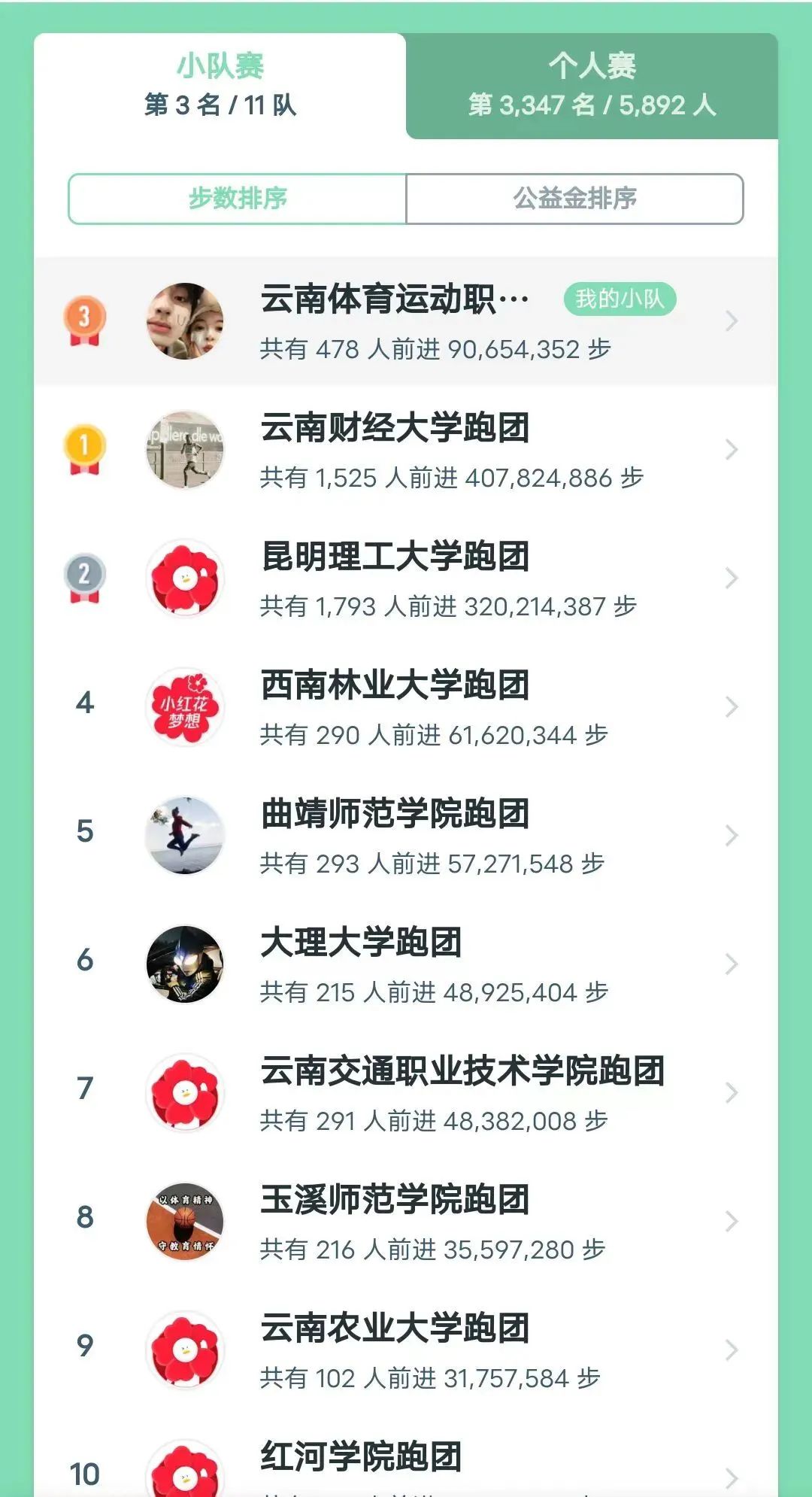Tap 曲靖师范学院跑团 row
The width and height of the screenshot is (812, 1497).
406,836
